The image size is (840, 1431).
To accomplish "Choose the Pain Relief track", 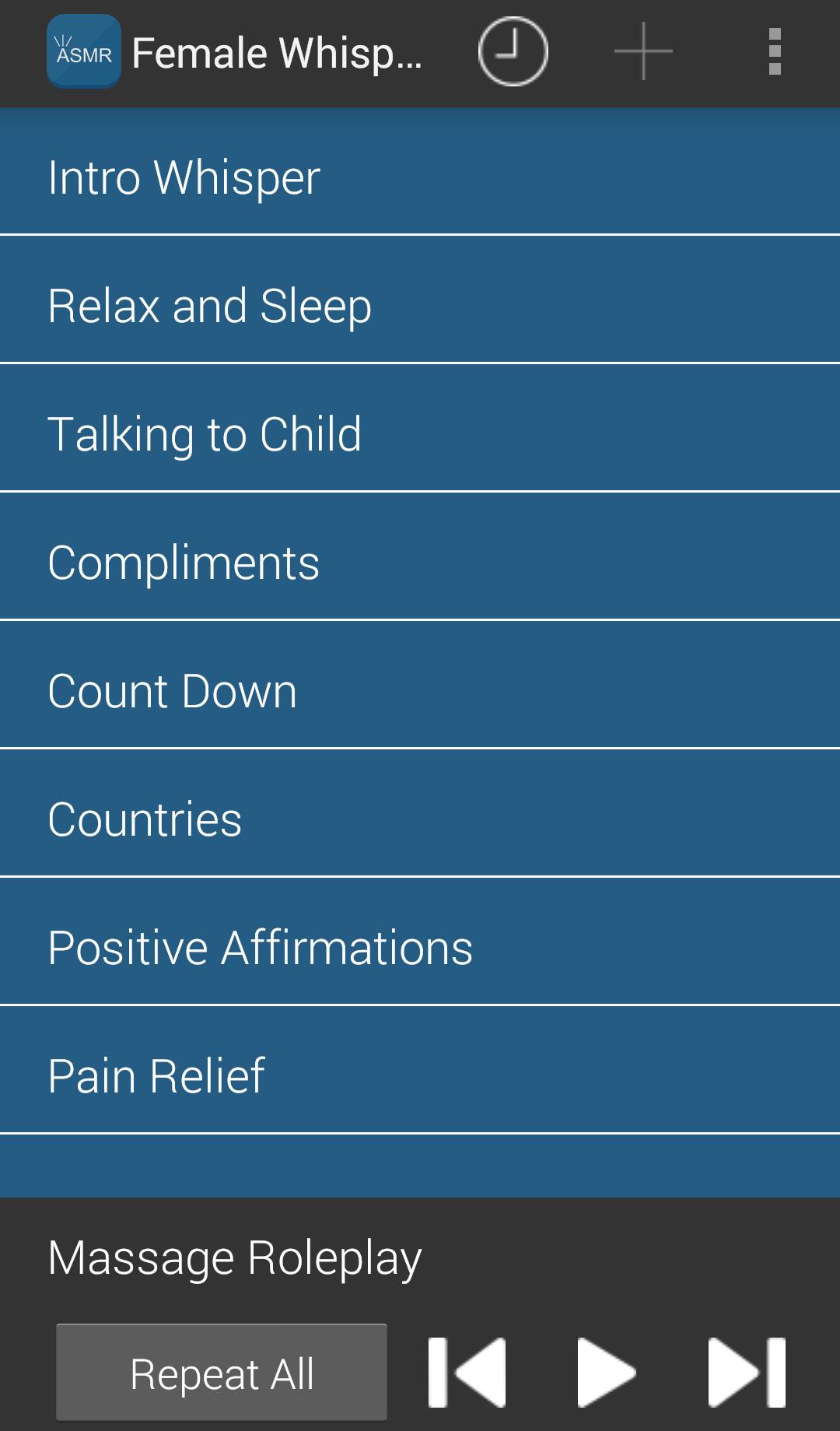I will [420, 1075].
